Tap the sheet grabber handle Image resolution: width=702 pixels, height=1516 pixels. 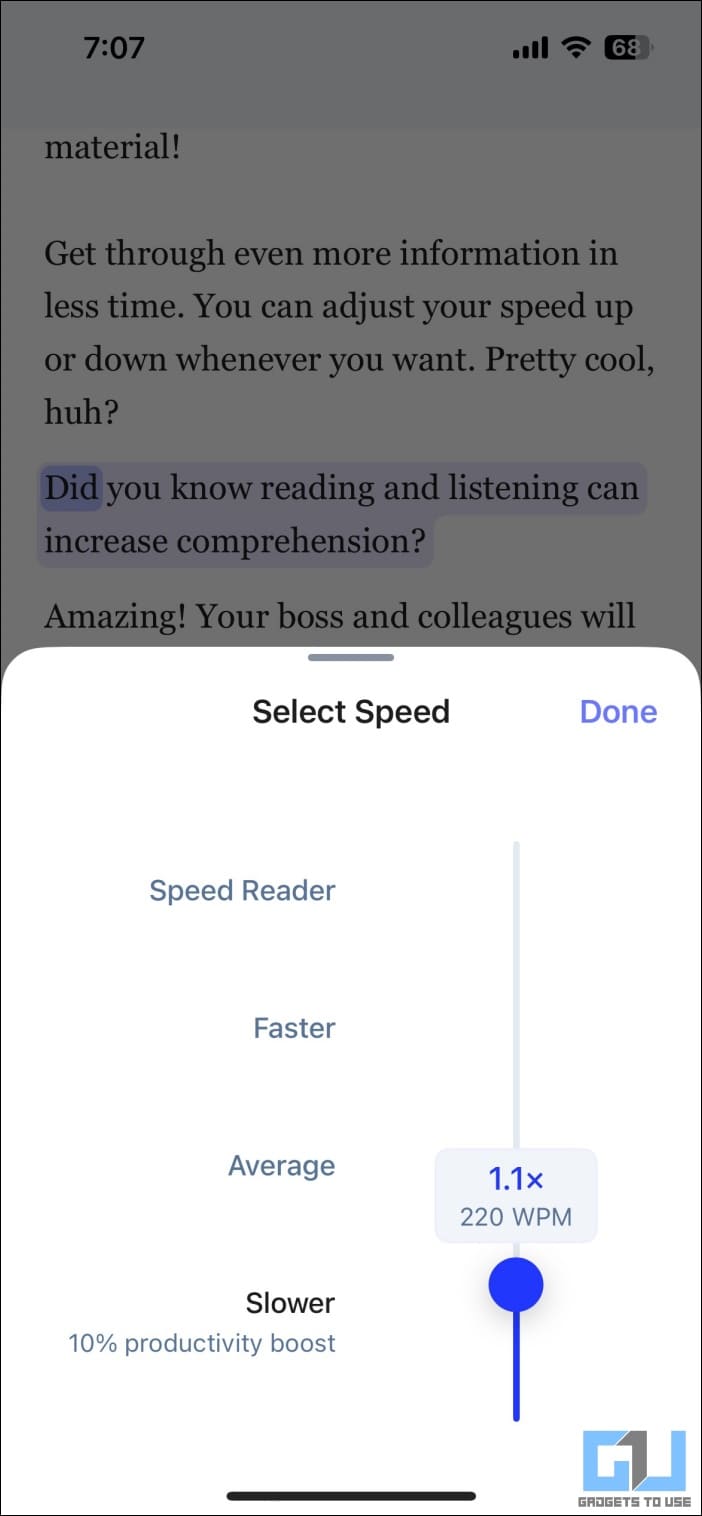(x=351, y=658)
